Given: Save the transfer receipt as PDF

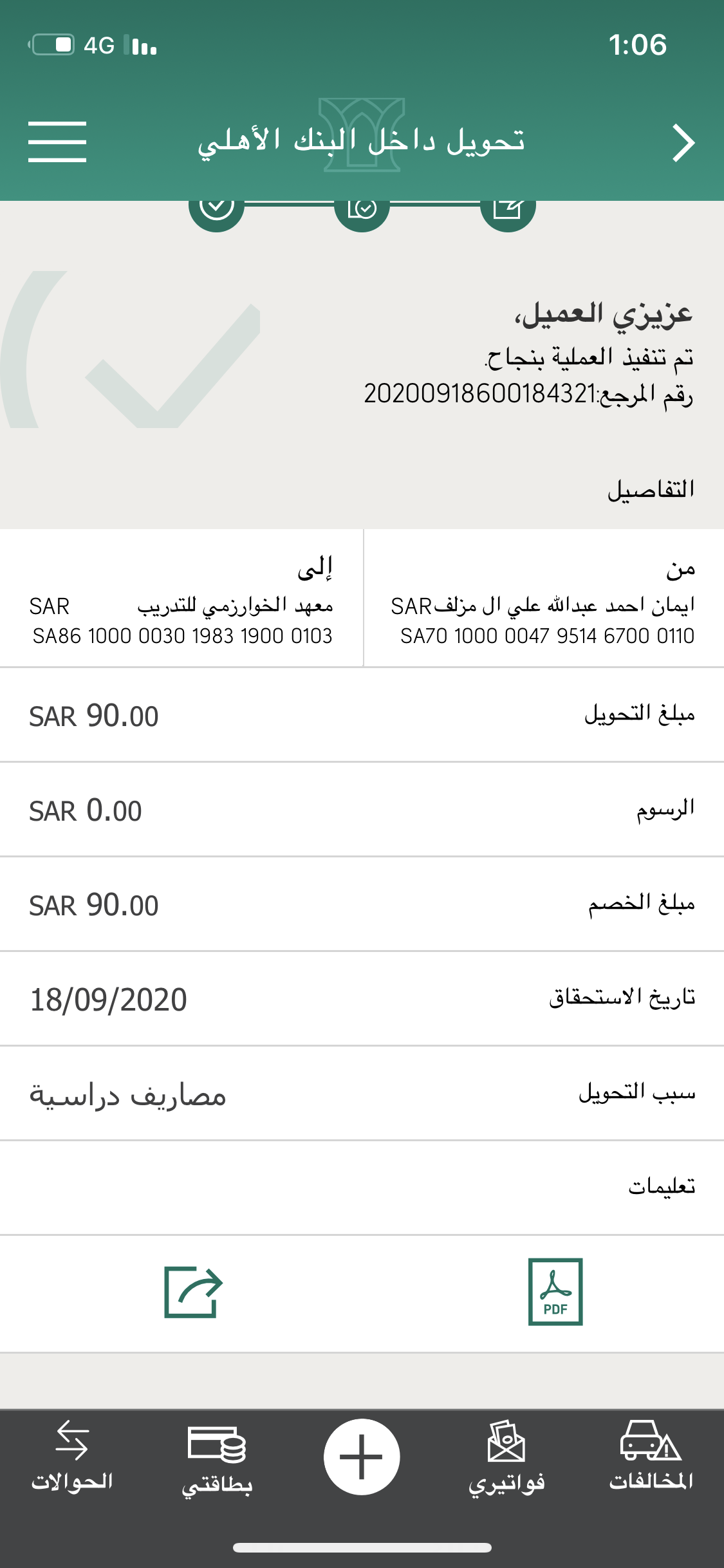Looking at the screenshot, I should point(555,1291).
